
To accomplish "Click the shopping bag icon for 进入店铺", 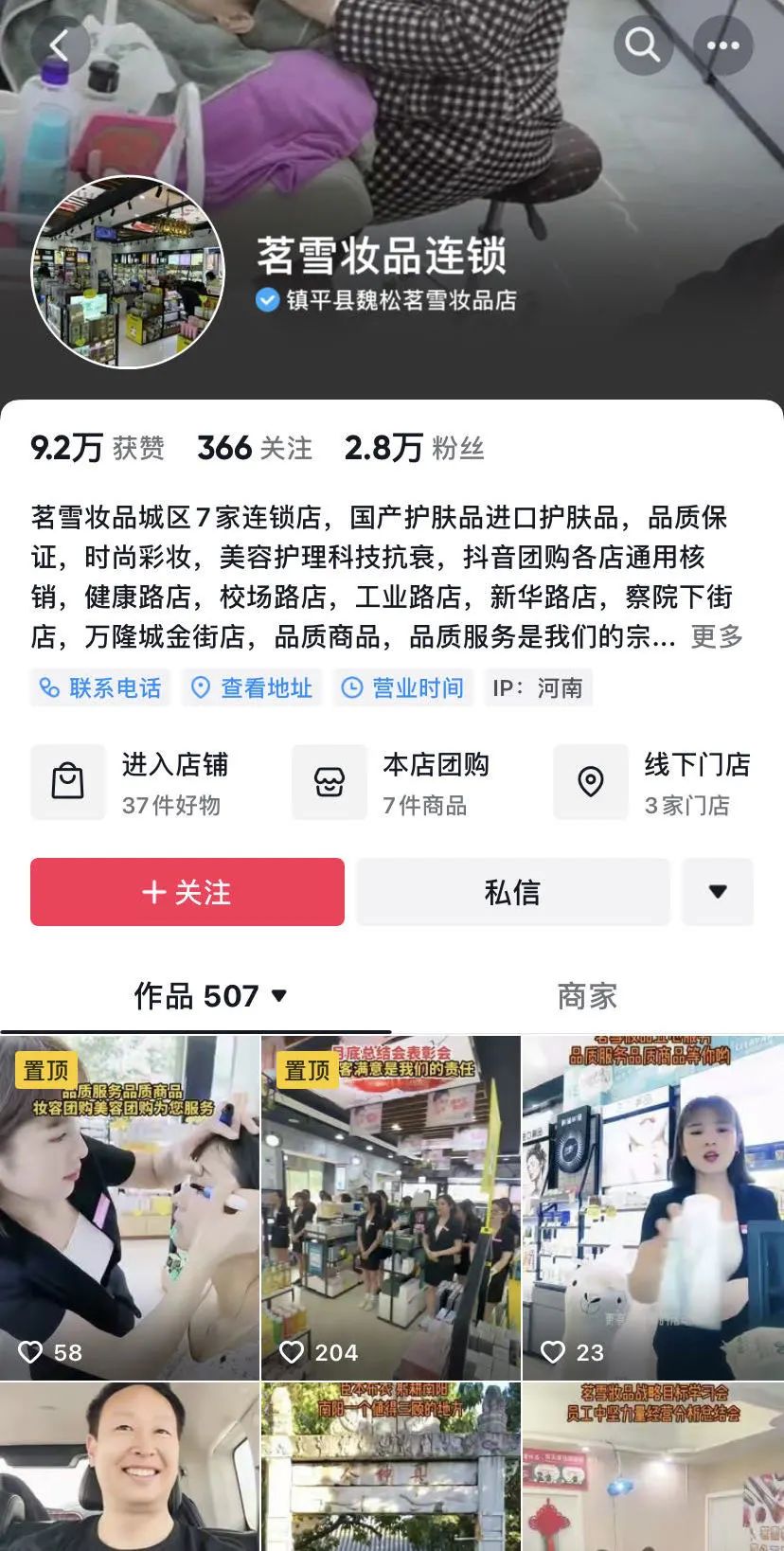I will point(68,781).
